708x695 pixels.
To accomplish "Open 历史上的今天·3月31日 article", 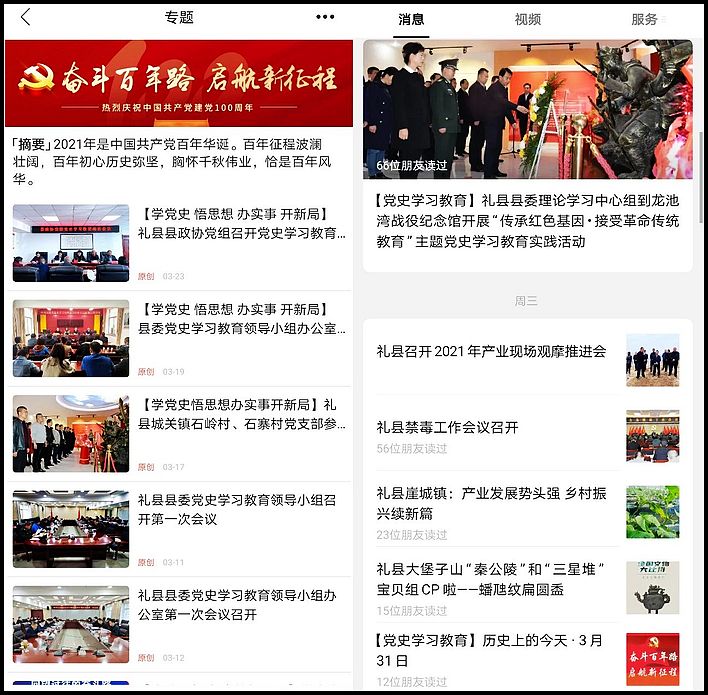I will click(x=491, y=650).
